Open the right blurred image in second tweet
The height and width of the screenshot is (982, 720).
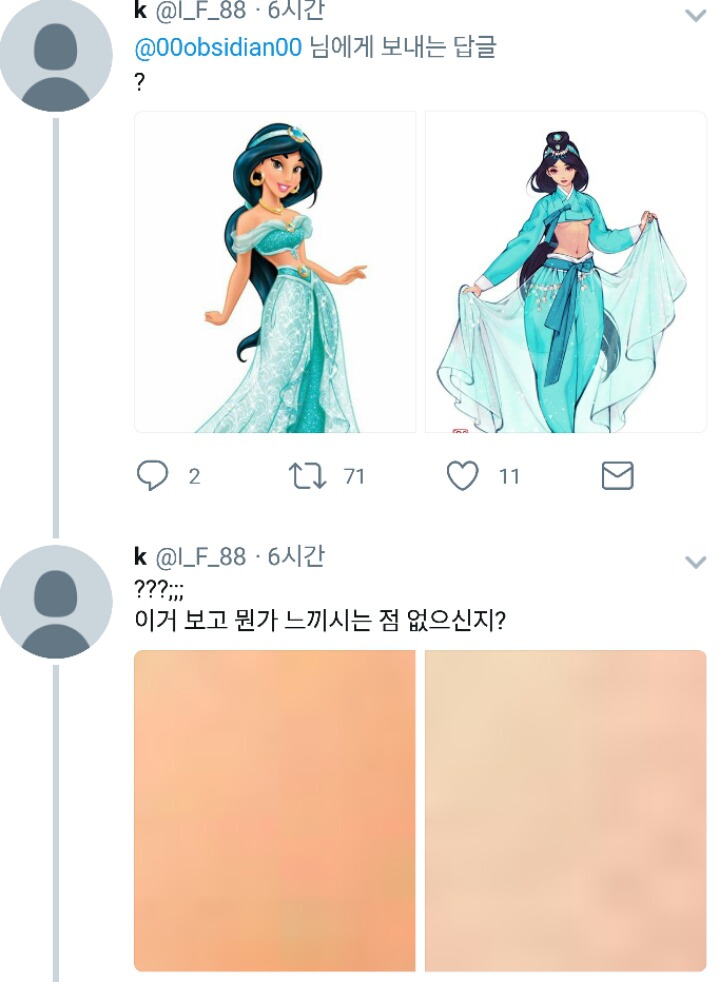tap(565, 810)
